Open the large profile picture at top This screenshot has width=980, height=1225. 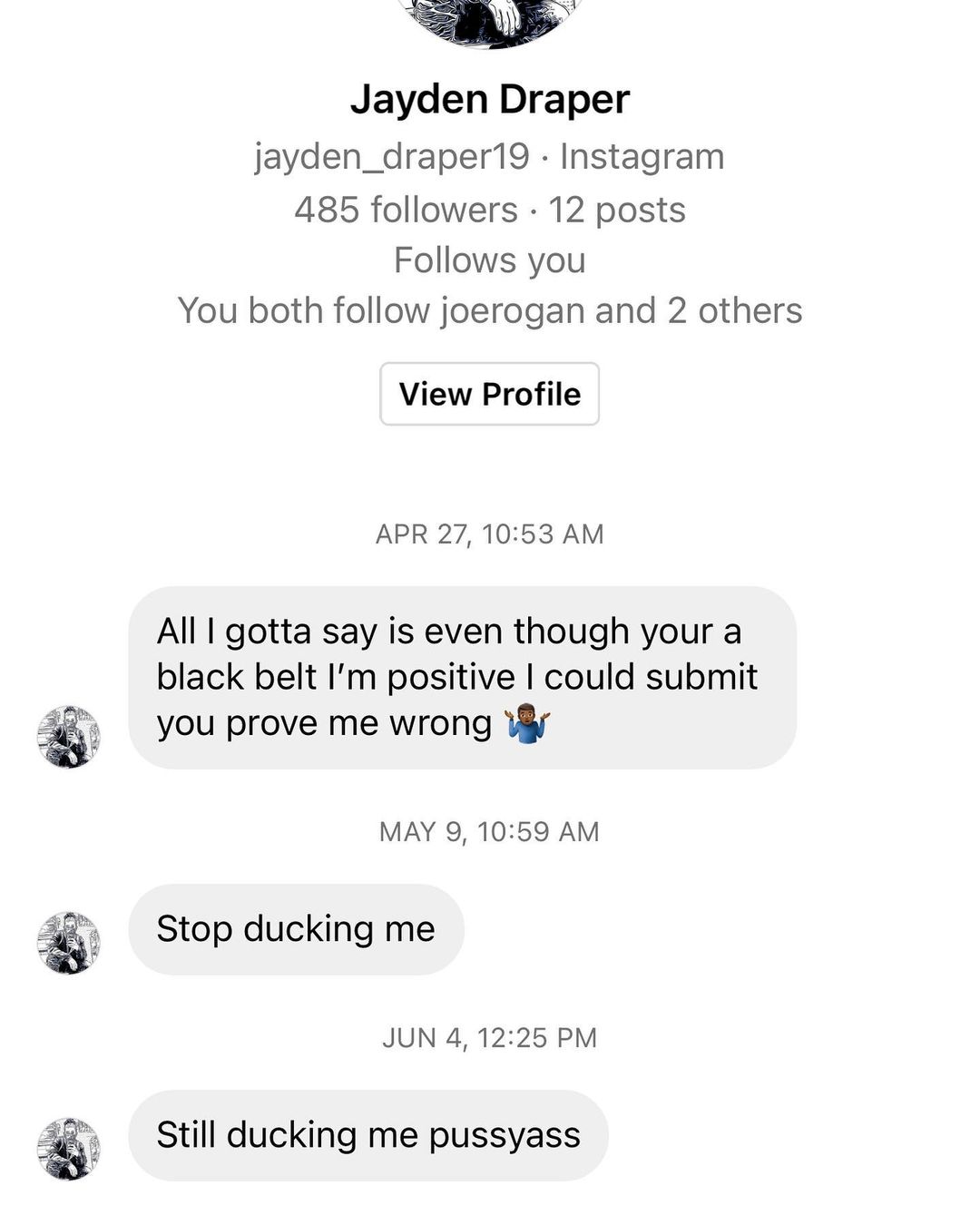click(x=489, y=20)
